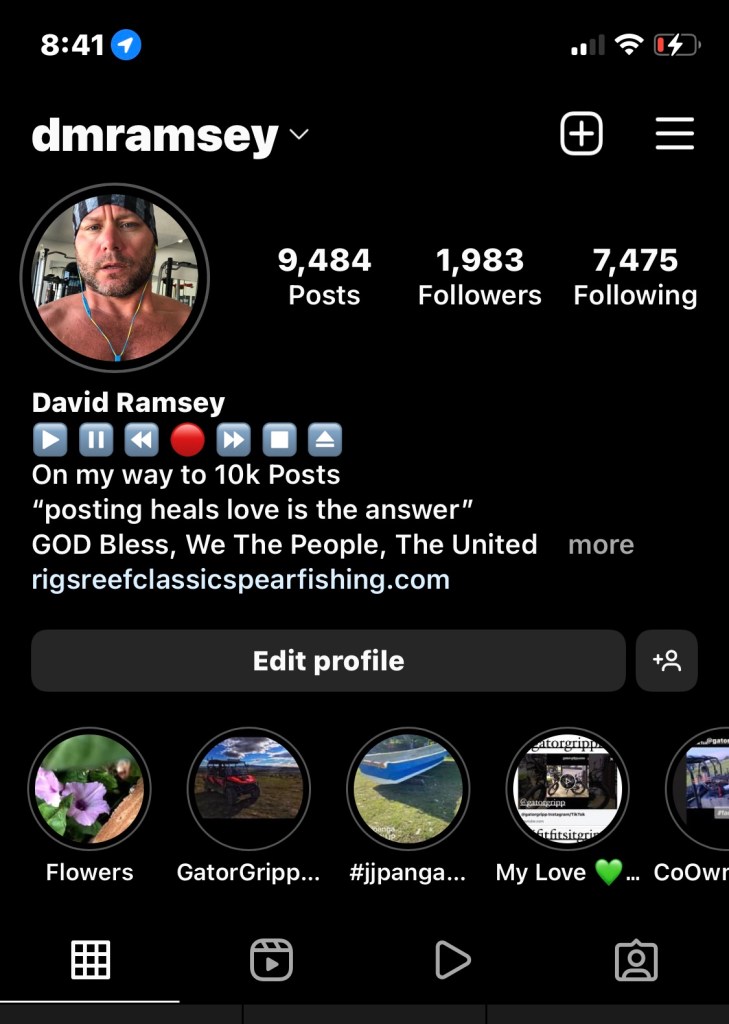
Task: Tap the Edit profile button
Action: [x=328, y=661]
